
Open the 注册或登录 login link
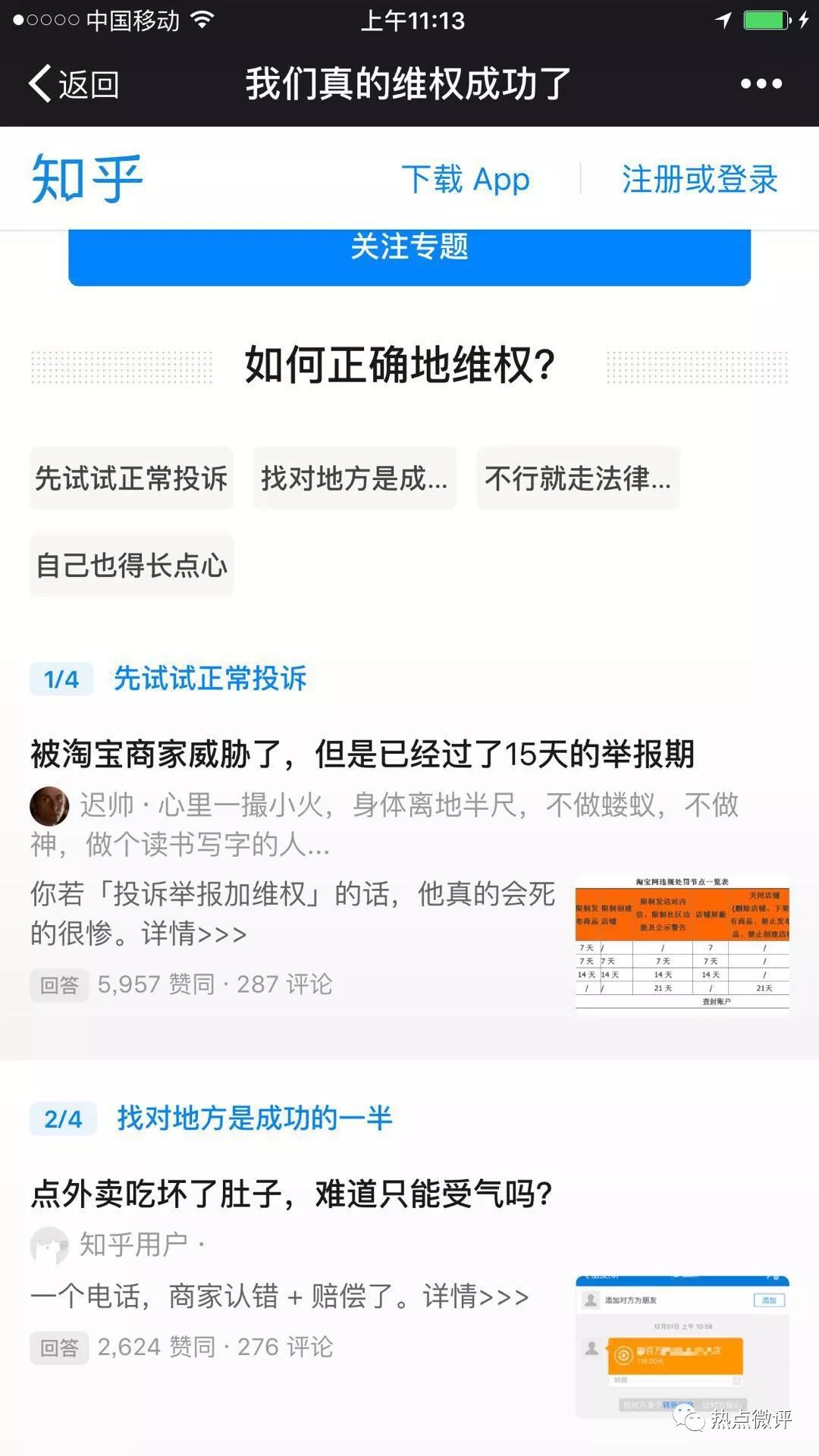tap(699, 178)
